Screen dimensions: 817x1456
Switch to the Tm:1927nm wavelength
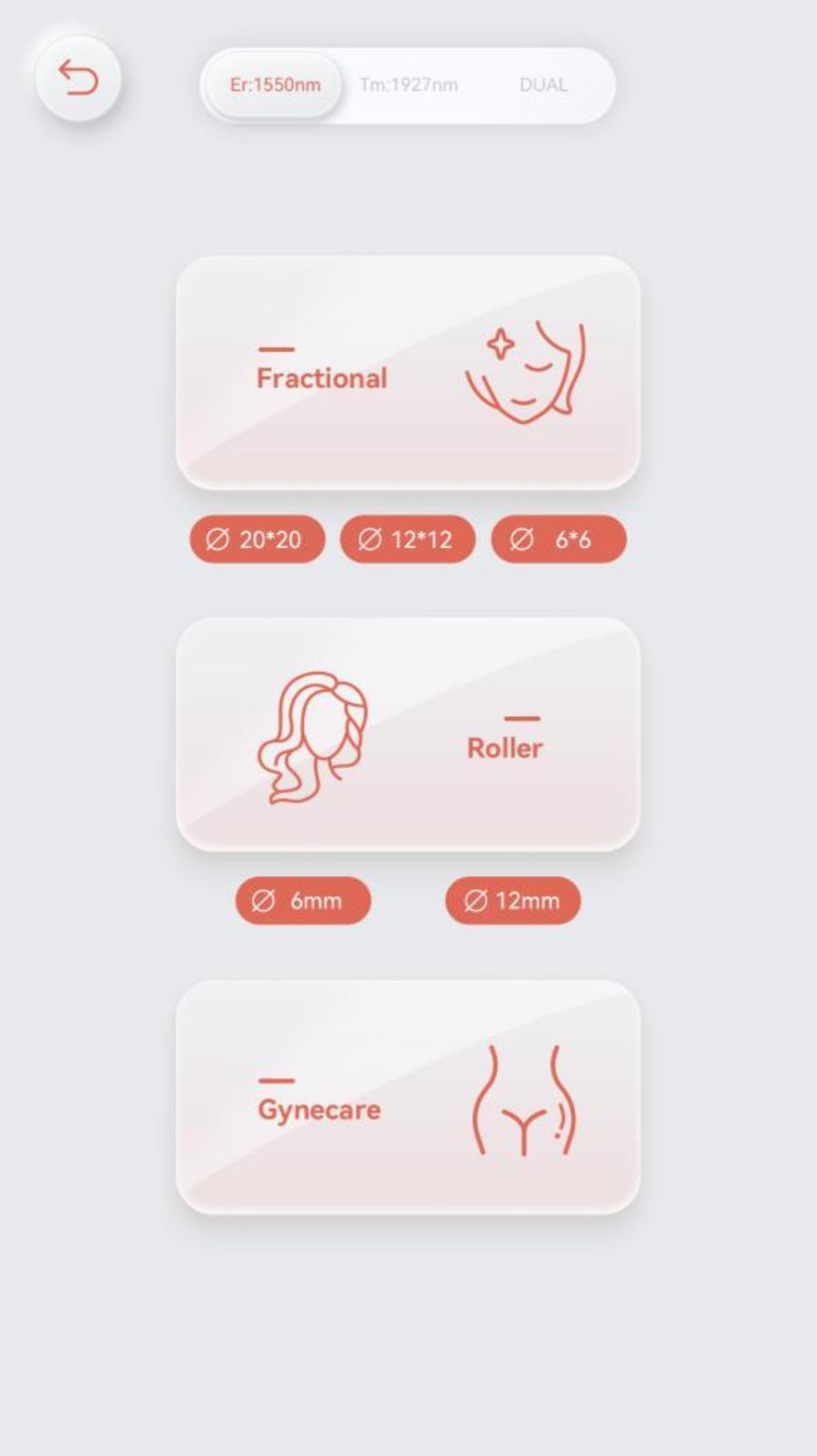pos(408,85)
